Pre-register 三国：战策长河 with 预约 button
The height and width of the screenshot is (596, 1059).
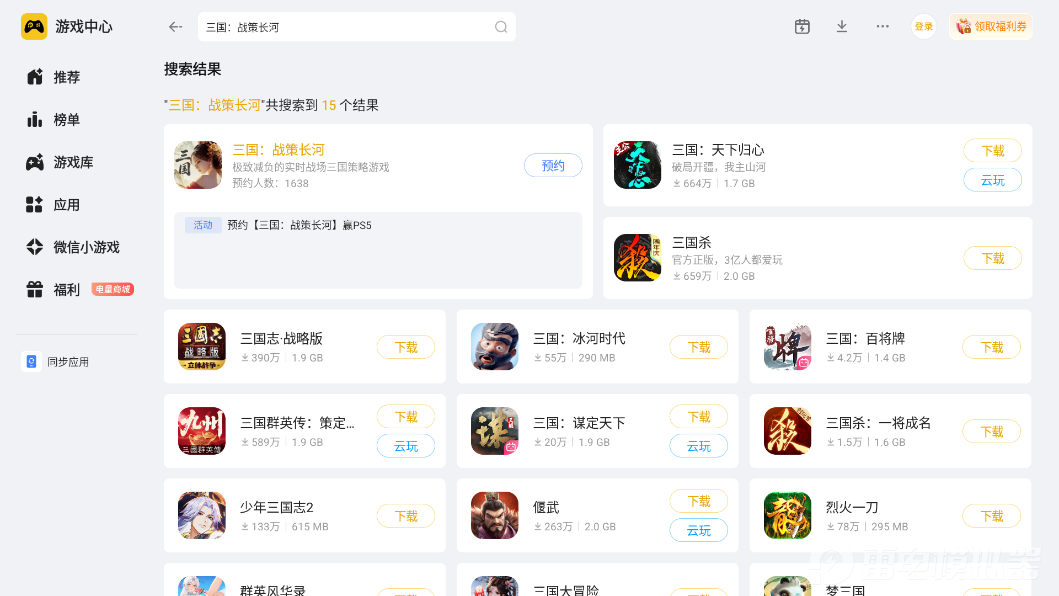point(552,166)
